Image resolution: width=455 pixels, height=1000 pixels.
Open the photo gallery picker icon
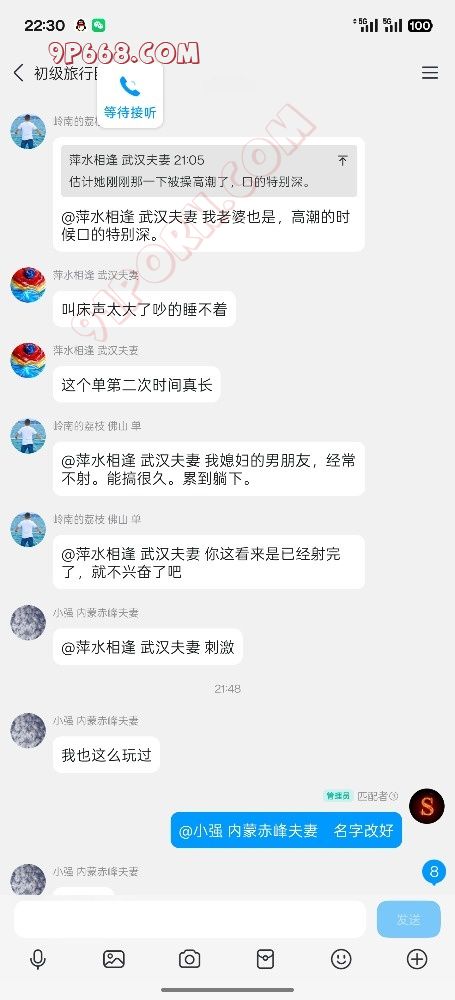114,959
